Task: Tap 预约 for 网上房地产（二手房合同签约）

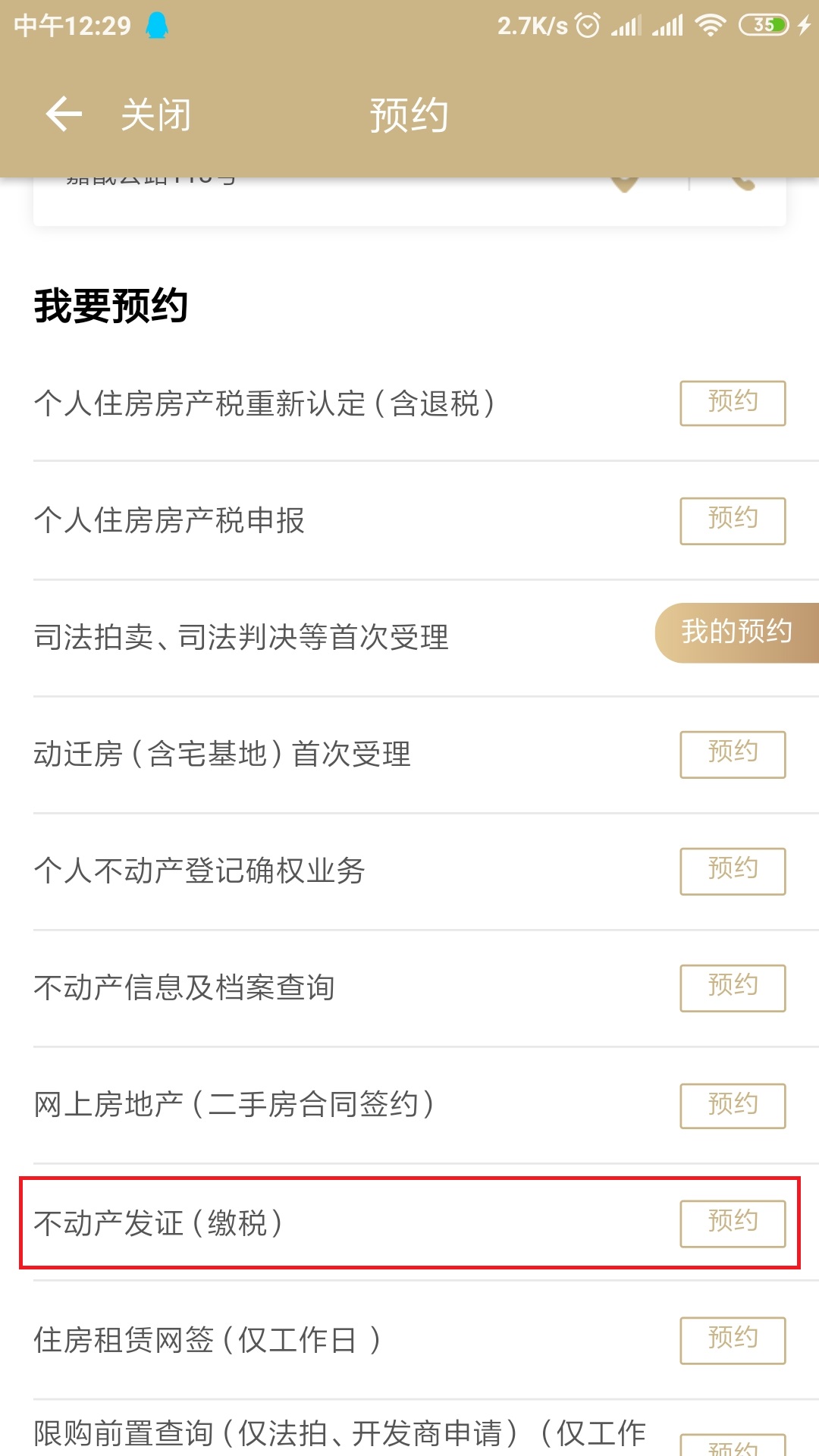Action: point(731,1105)
